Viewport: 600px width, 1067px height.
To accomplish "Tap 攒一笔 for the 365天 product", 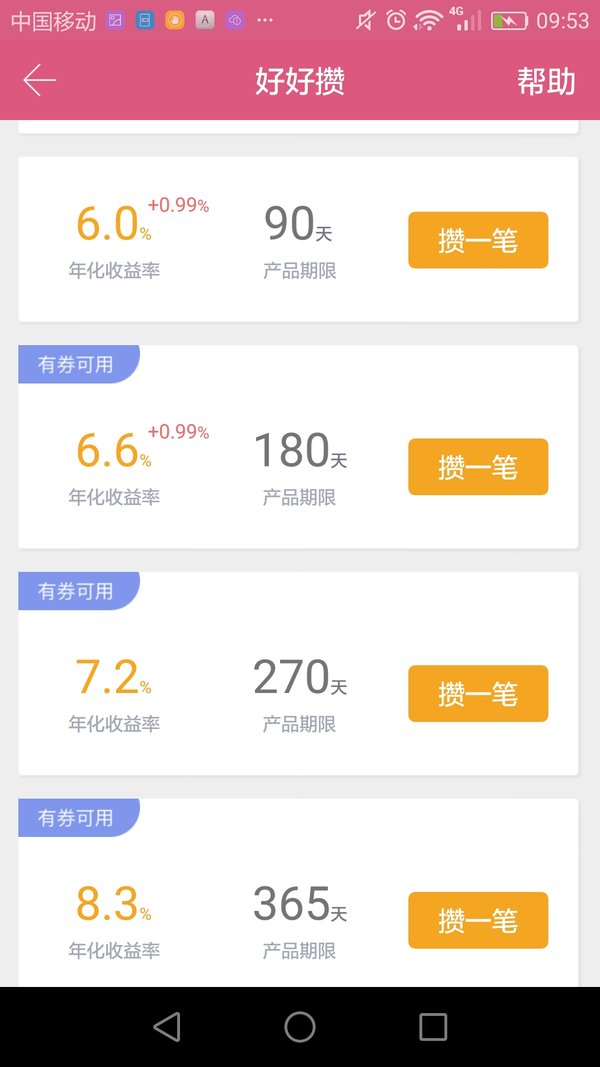I will click(x=478, y=920).
